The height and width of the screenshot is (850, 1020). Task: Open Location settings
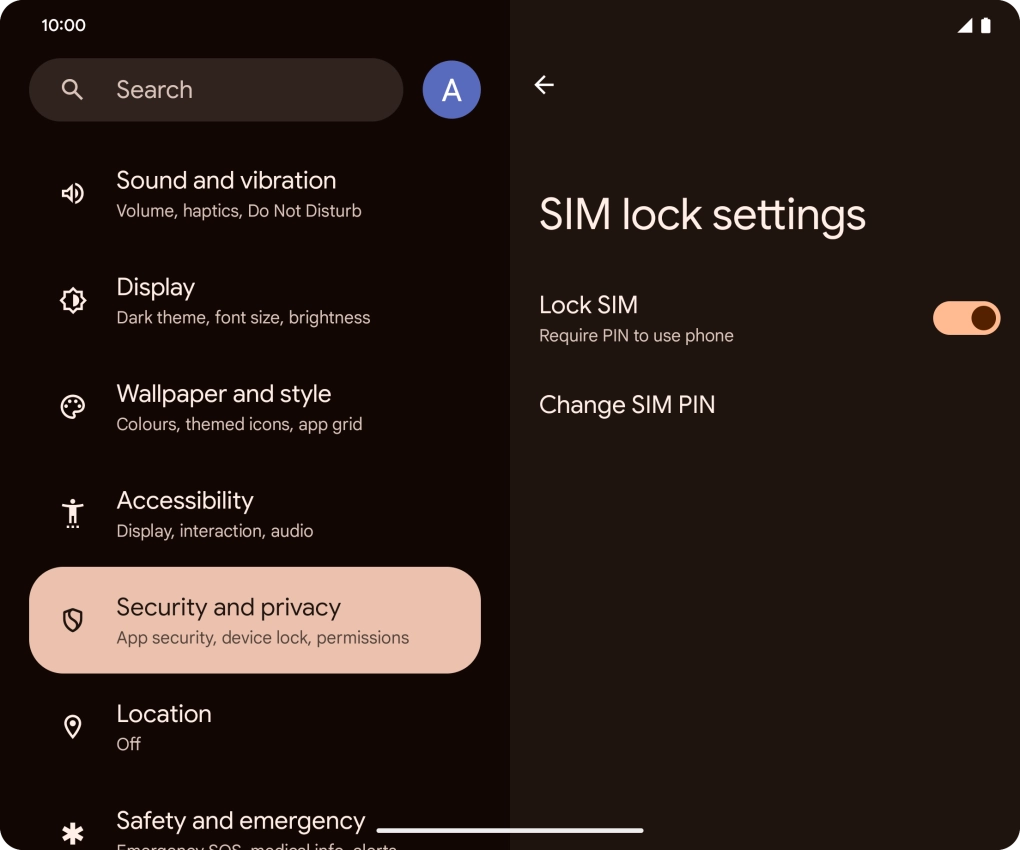tap(254, 727)
